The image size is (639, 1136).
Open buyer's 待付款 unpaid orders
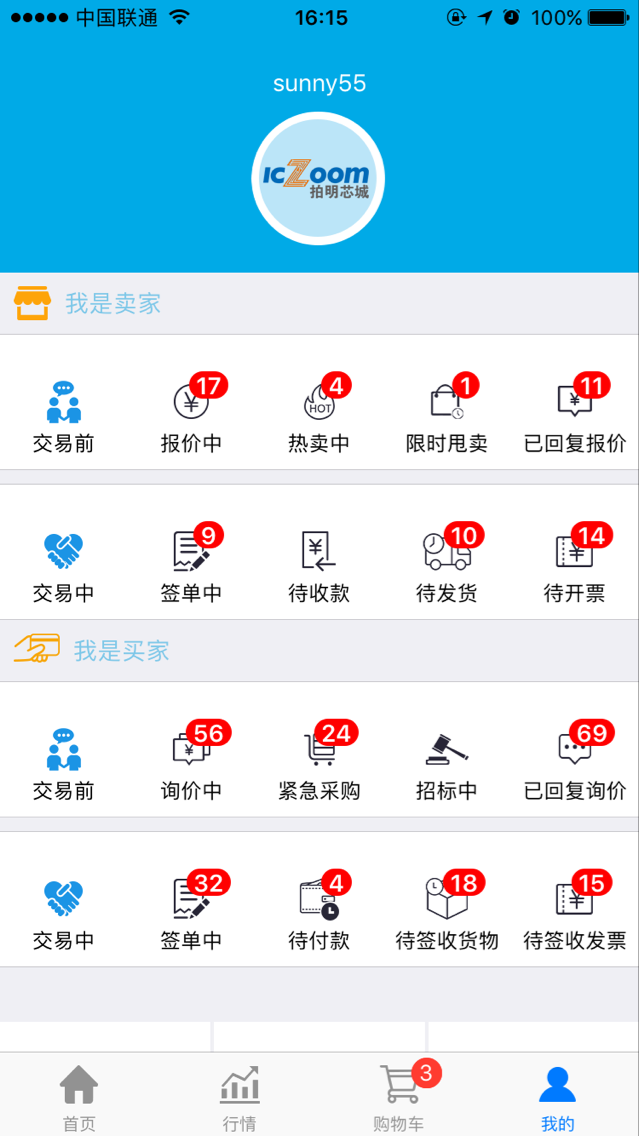pos(319,912)
